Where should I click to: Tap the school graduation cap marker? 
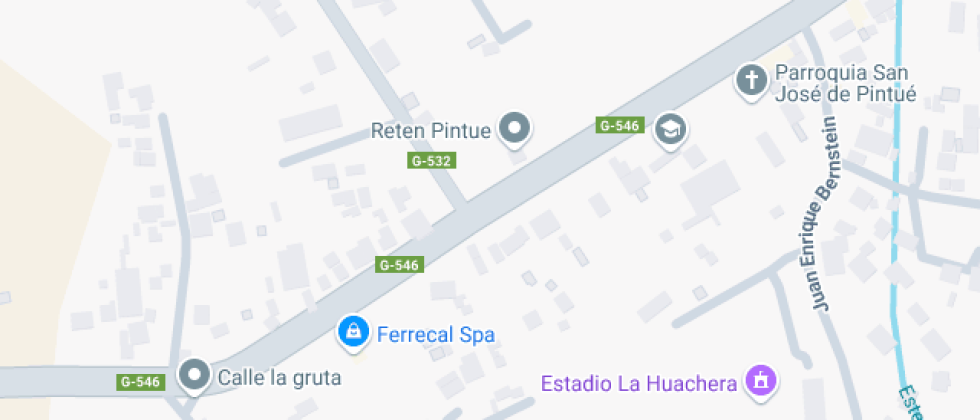click(x=670, y=129)
